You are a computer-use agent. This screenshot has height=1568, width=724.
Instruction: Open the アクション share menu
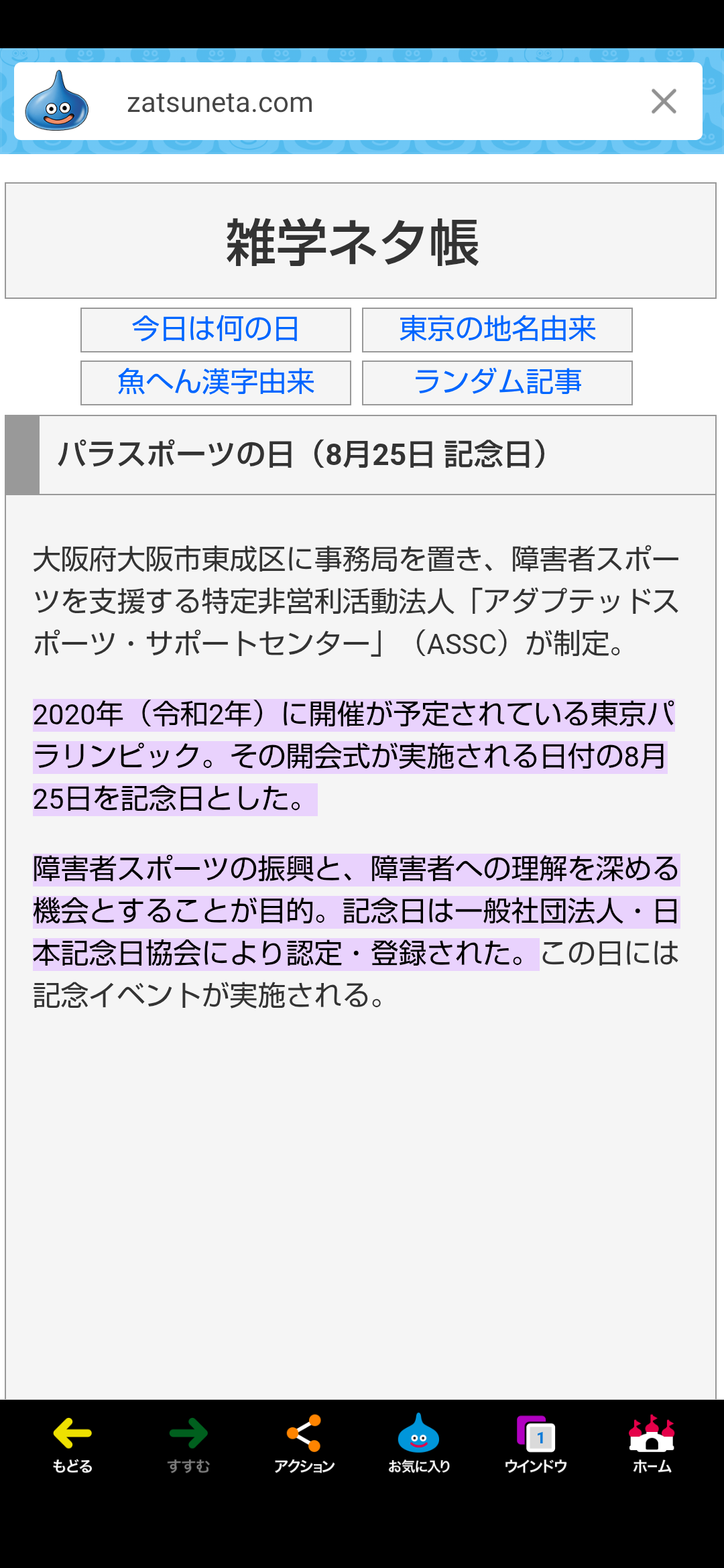304,1445
